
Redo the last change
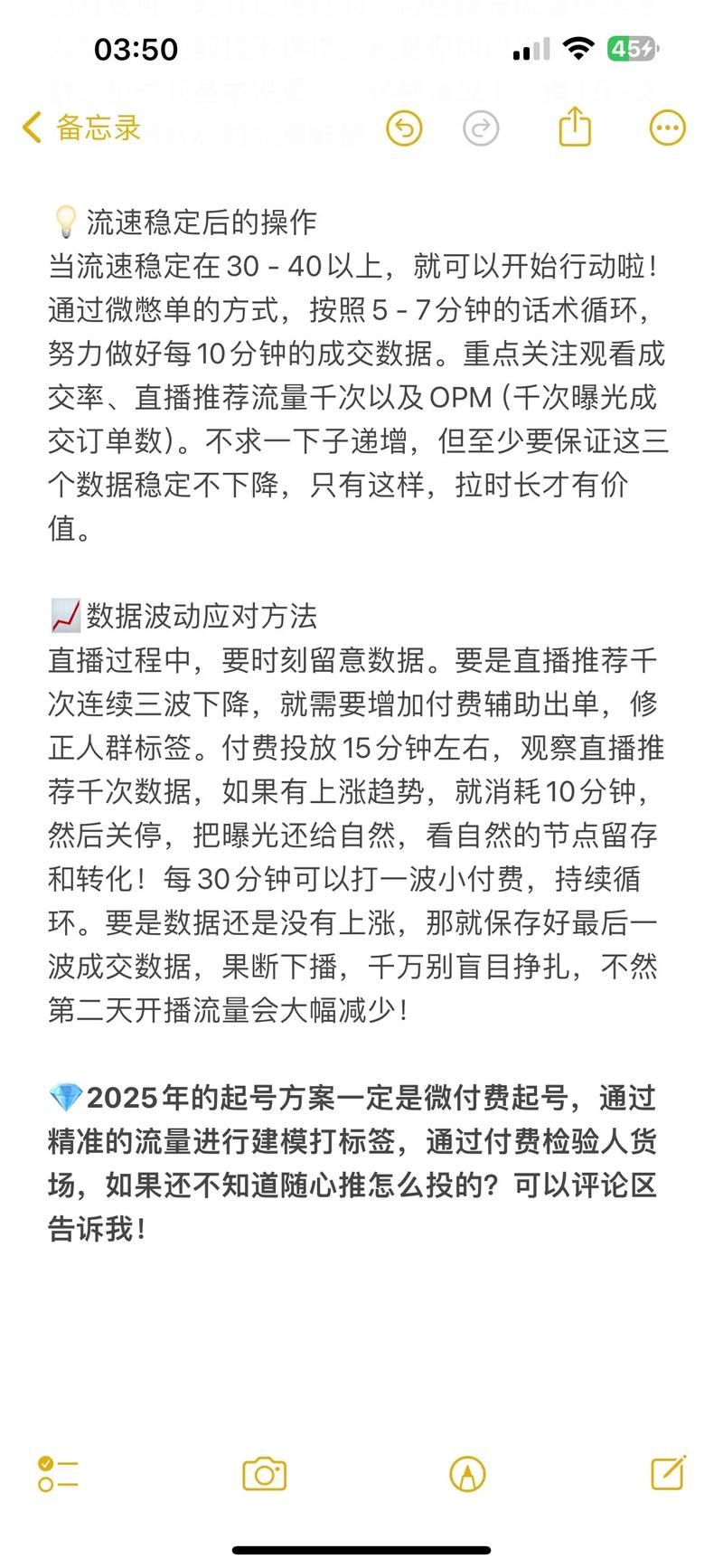pos(481,128)
